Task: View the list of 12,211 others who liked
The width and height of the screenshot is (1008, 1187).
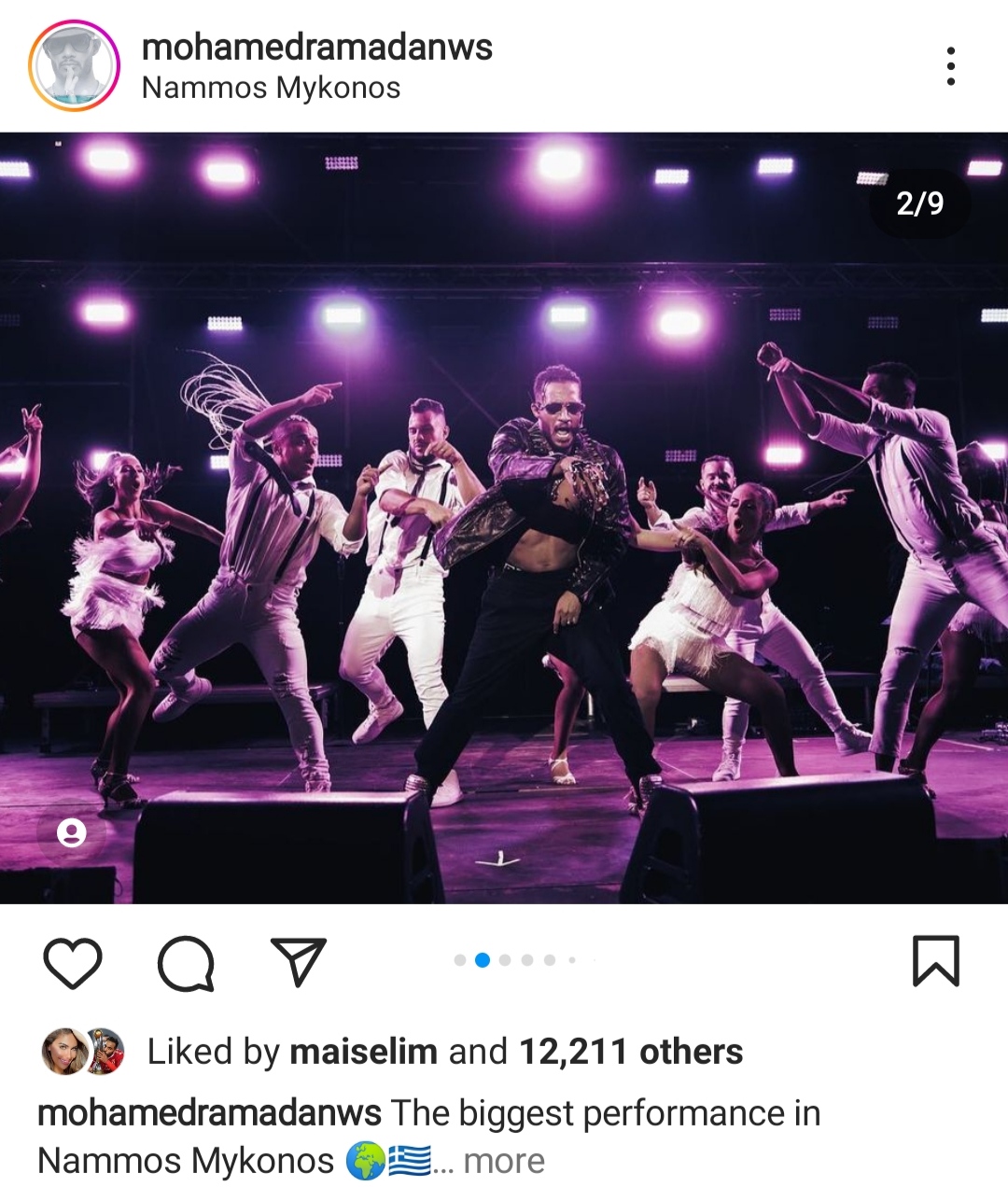Action: point(630,1053)
